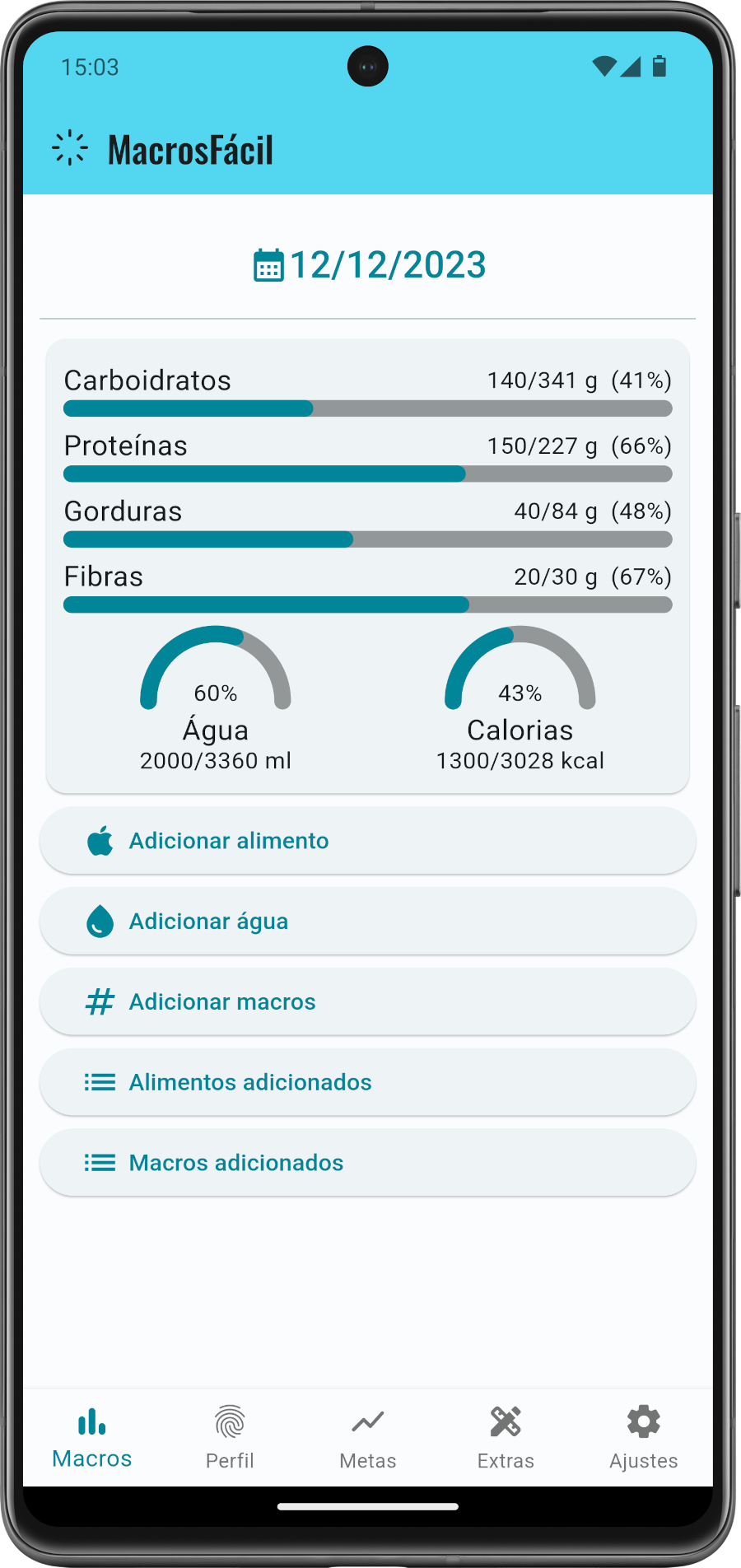Screen dimensions: 741x1568
Task: Open the Metas tab
Action: point(368,1438)
